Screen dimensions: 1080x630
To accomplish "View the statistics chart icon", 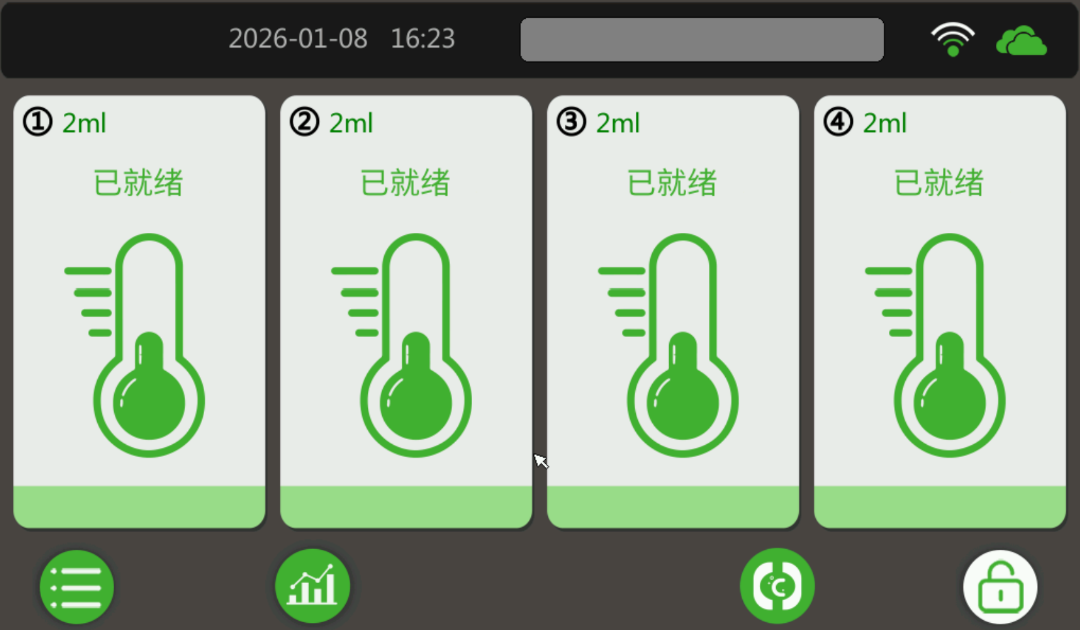I will coord(312,587).
